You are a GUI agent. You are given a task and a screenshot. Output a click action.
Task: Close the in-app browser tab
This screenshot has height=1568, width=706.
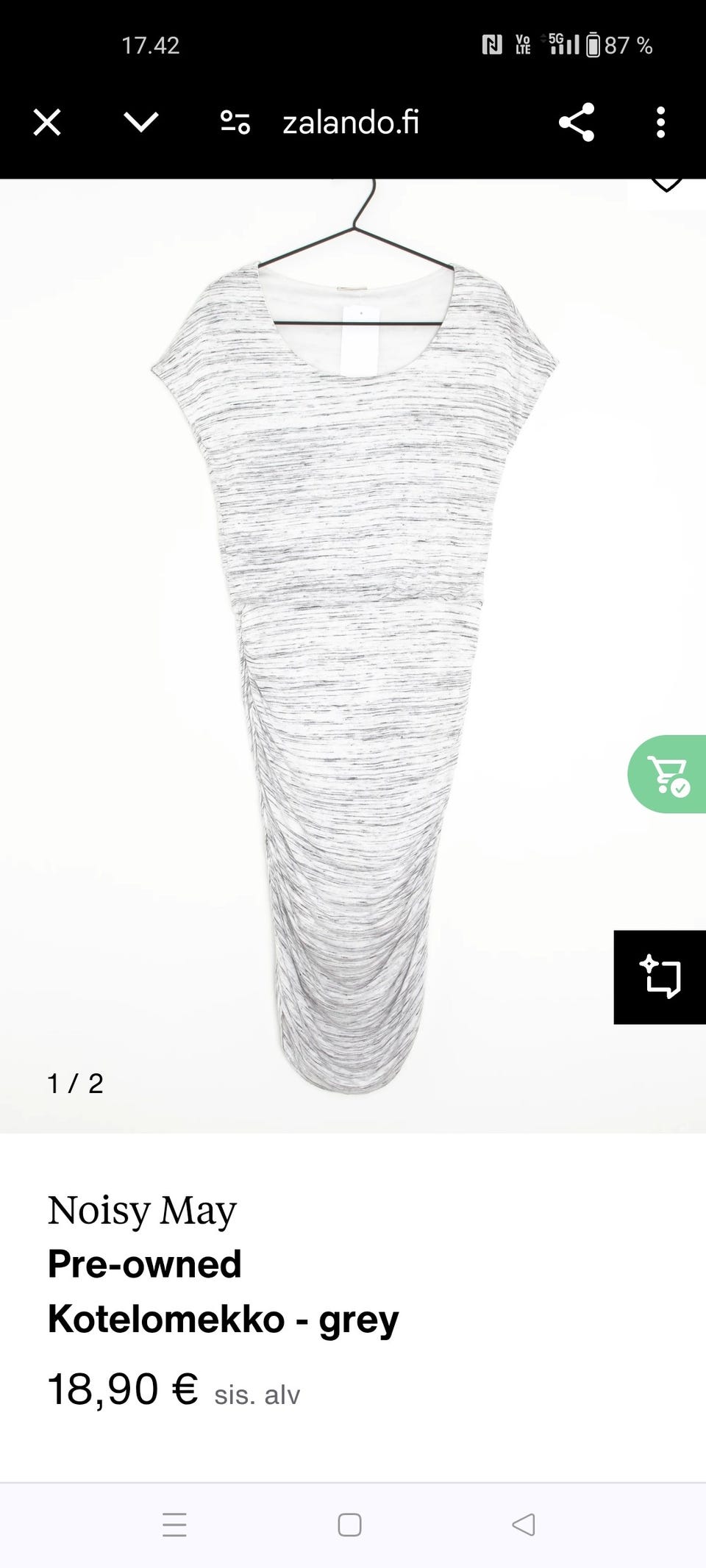(x=47, y=123)
